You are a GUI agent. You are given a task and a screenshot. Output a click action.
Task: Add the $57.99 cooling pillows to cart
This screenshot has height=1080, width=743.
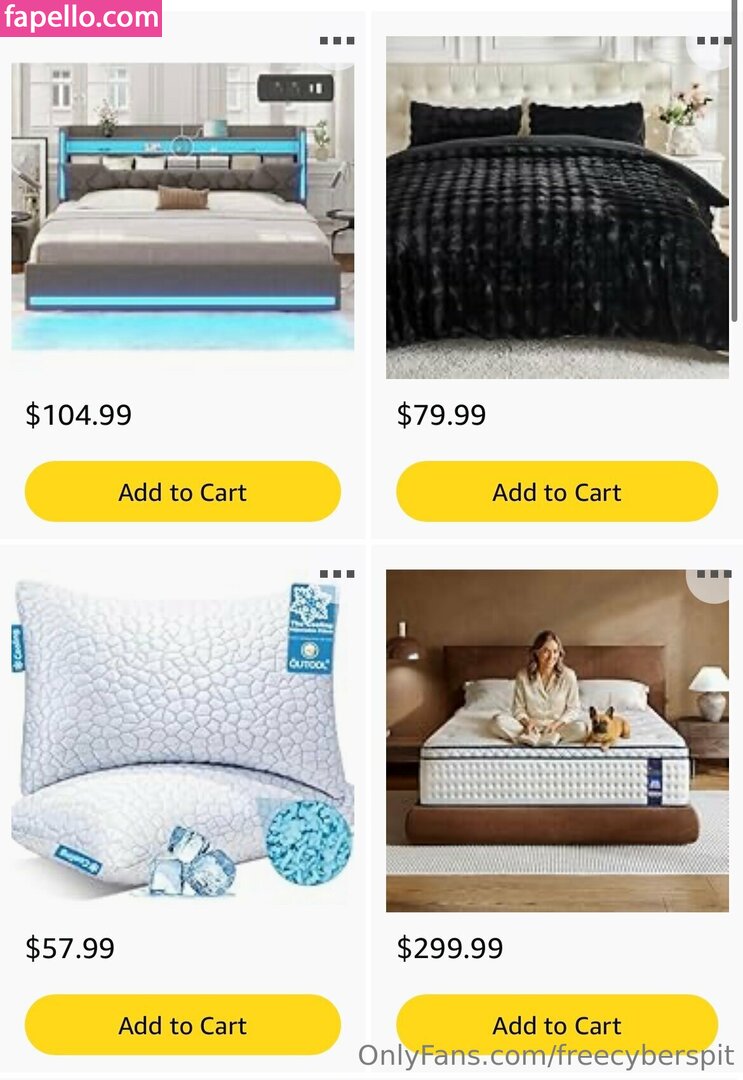click(182, 1025)
